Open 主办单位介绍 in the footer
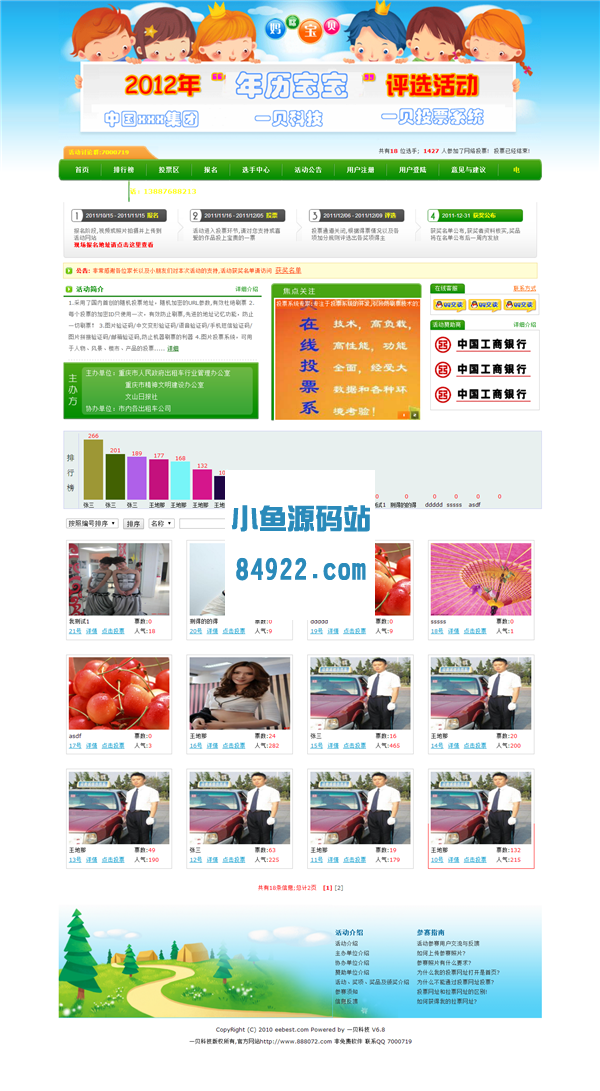This screenshot has height=1091, width=600. pyautogui.click(x=351, y=953)
